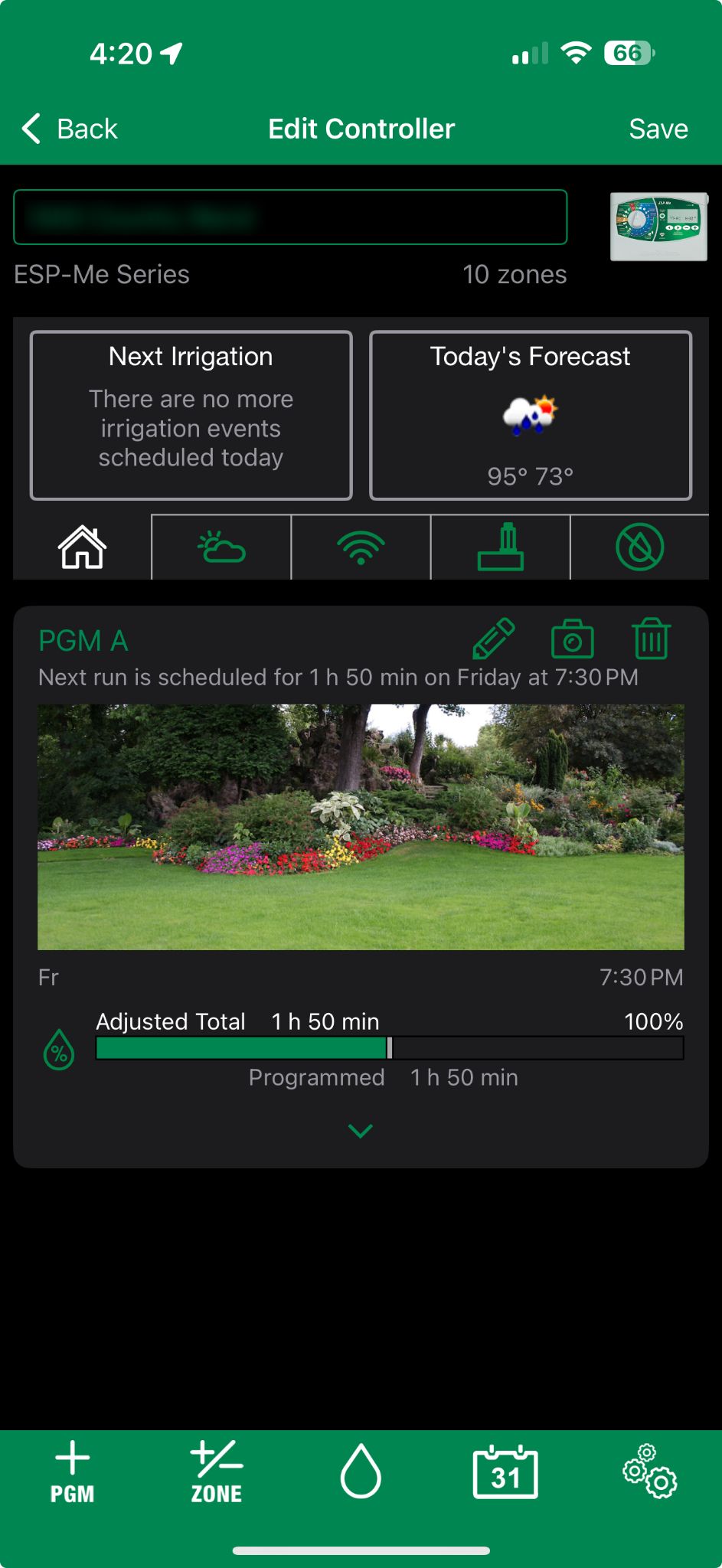Open the controller settings panel icon
The height and width of the screenshot is (1568, 722).
(x=501, y=547)
